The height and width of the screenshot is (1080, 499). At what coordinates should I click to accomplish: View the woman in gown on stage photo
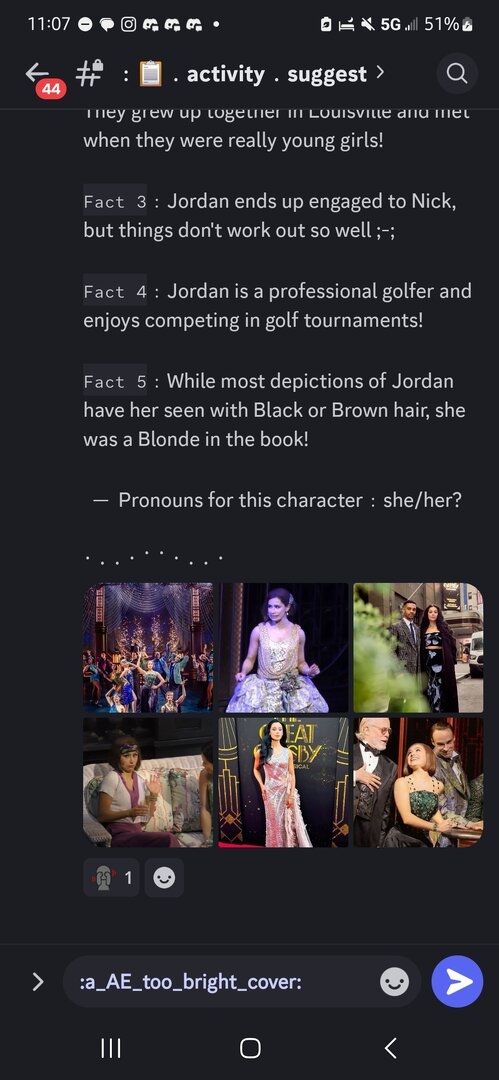pos(283,647)
